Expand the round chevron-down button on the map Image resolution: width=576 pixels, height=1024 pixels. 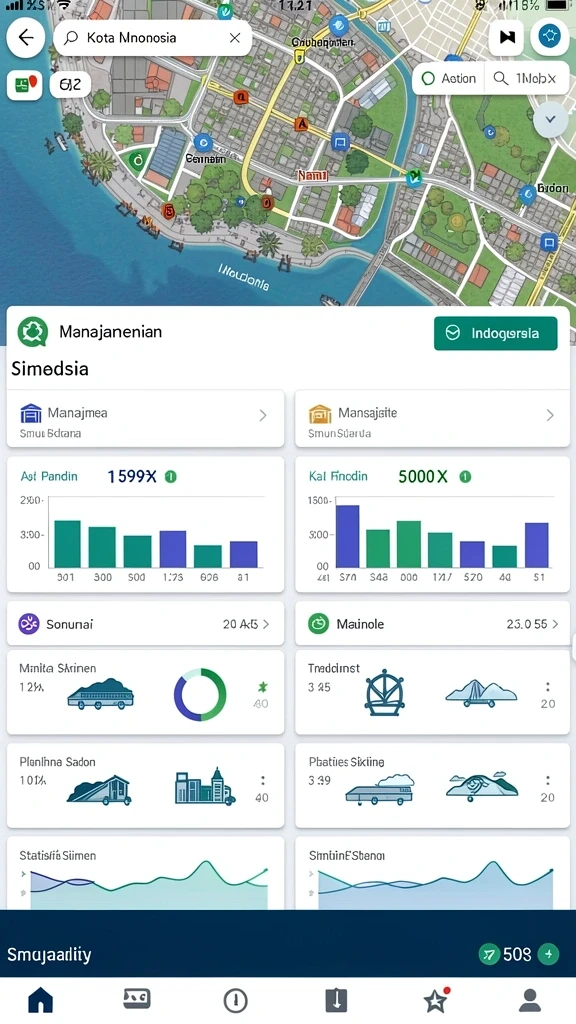point(550,120)
